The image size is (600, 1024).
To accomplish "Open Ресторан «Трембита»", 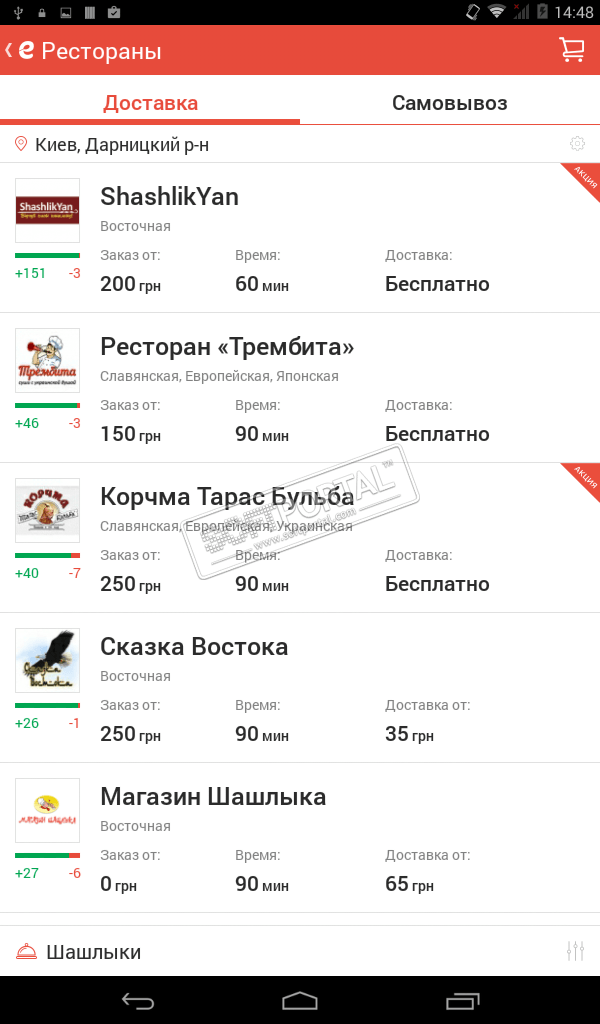I will point(300,388).
